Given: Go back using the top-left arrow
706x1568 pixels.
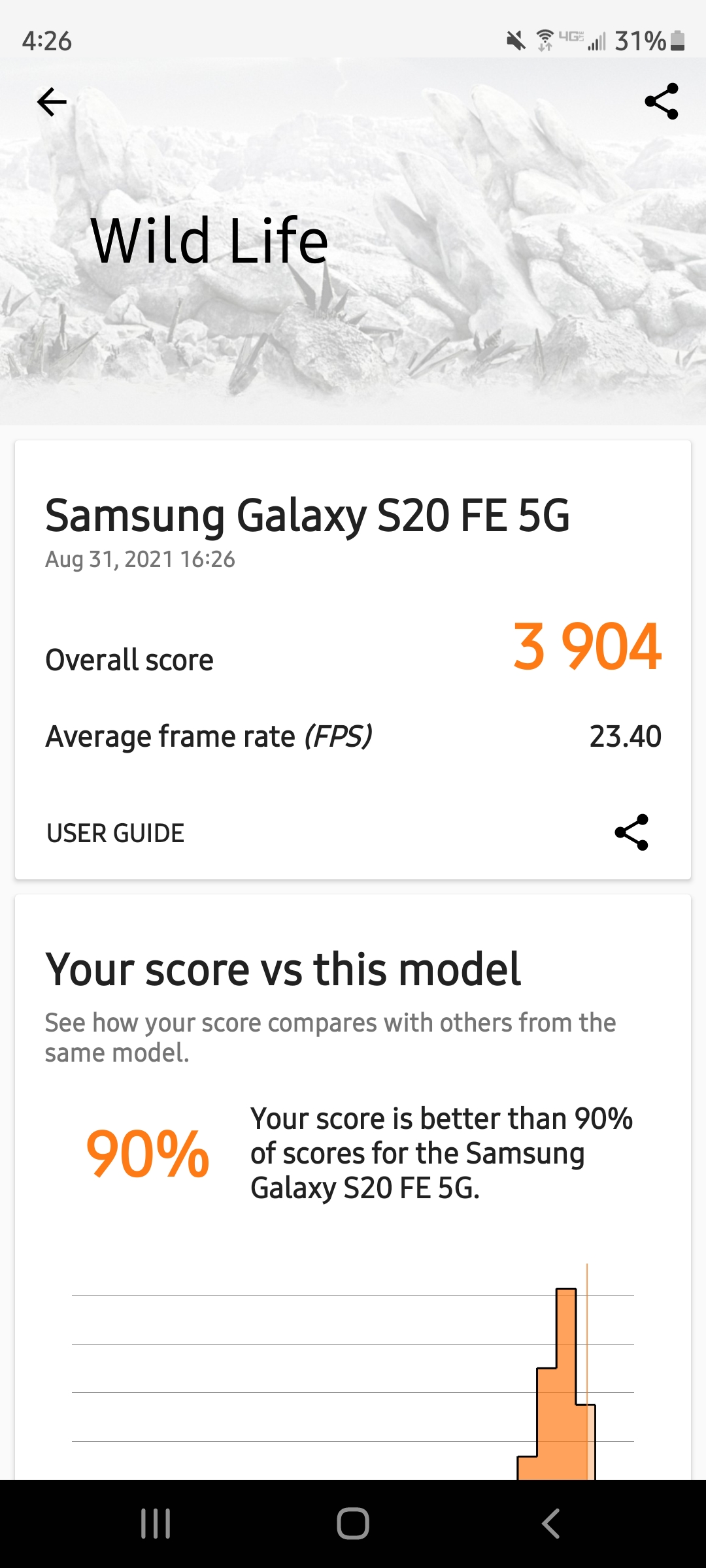Looking at the screenshot, I should [x=52, y=102].
